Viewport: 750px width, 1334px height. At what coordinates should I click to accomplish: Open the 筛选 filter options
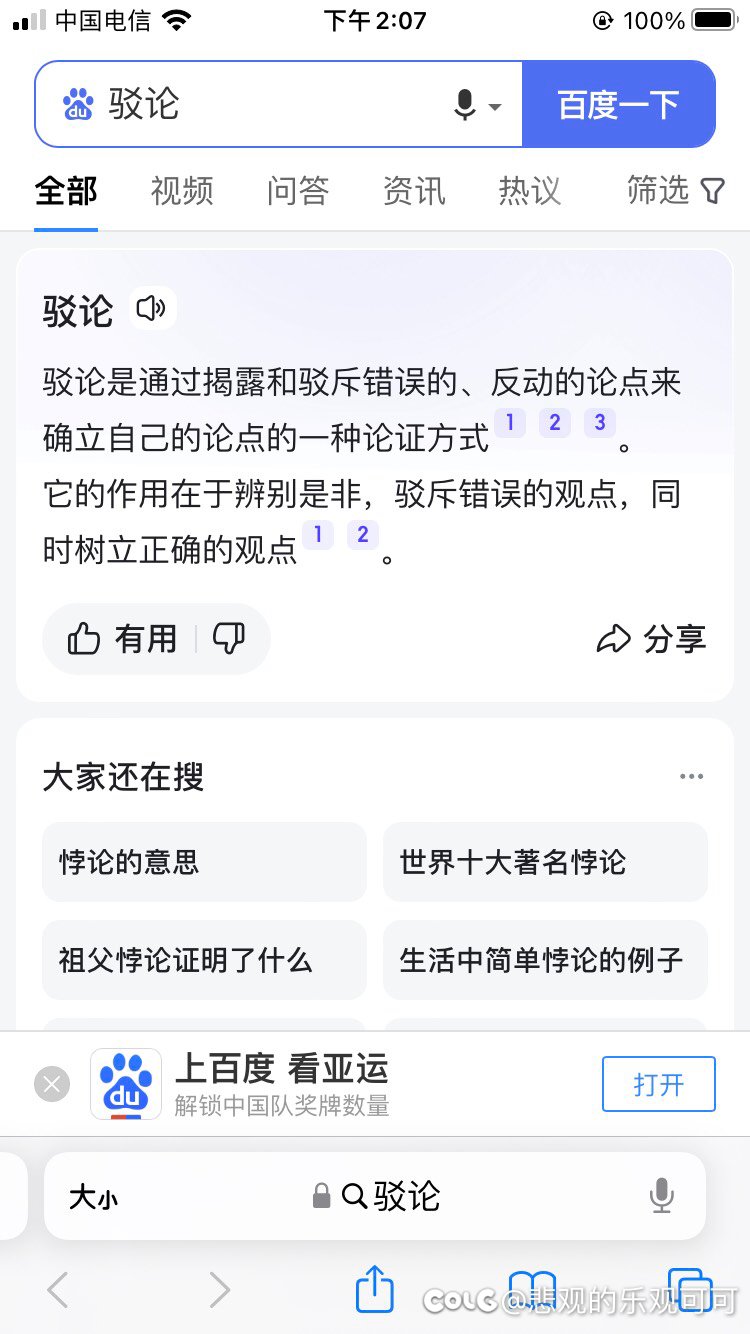click(x=675, y=190)
